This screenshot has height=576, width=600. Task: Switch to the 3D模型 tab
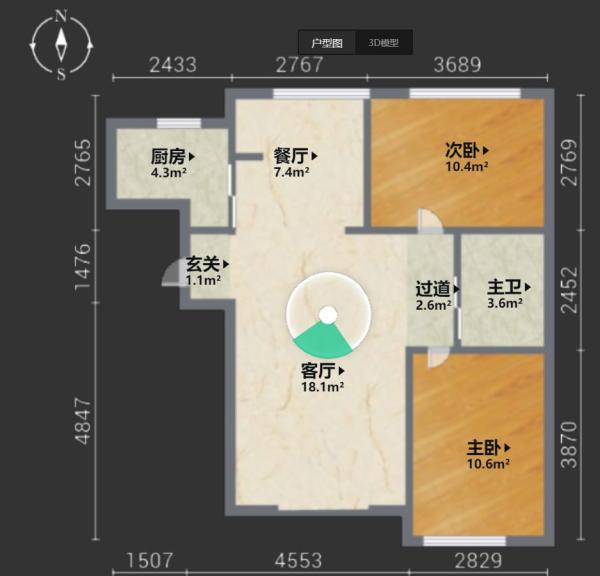[384, 43]
